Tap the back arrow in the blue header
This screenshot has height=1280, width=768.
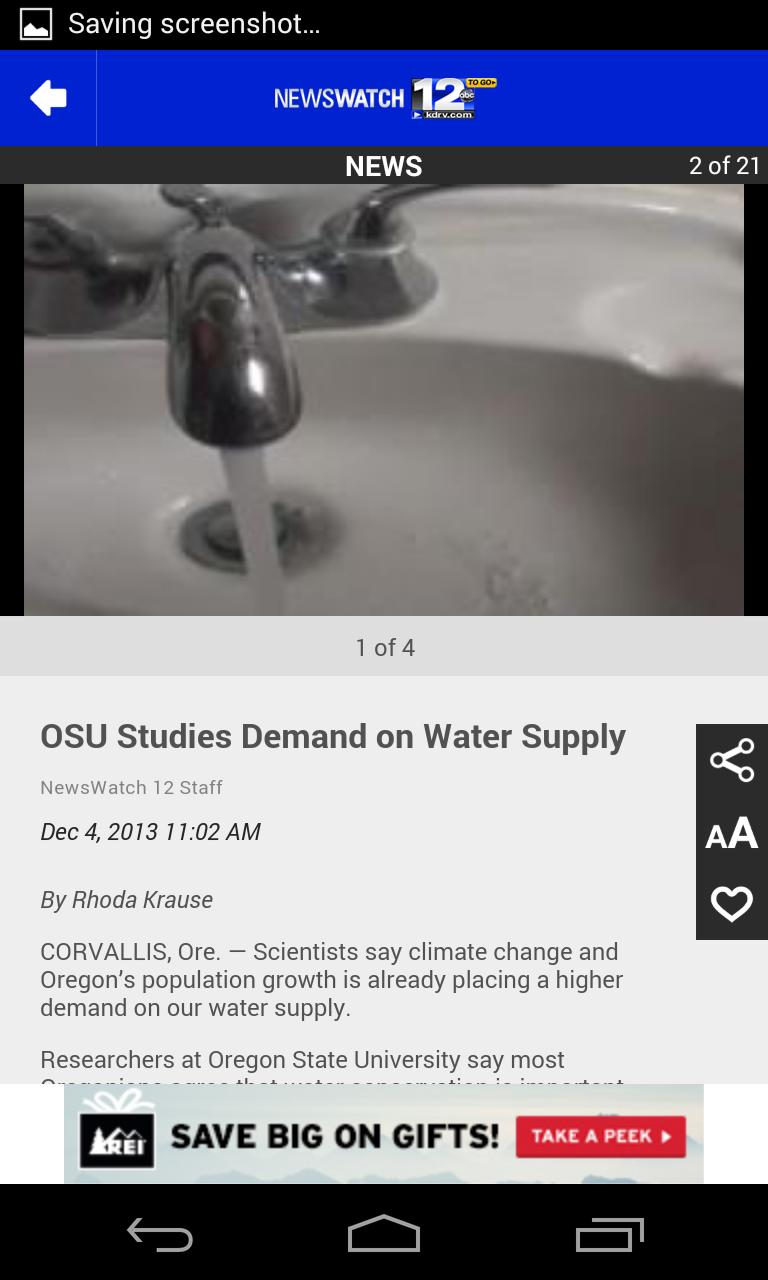(x=46, y=97)
